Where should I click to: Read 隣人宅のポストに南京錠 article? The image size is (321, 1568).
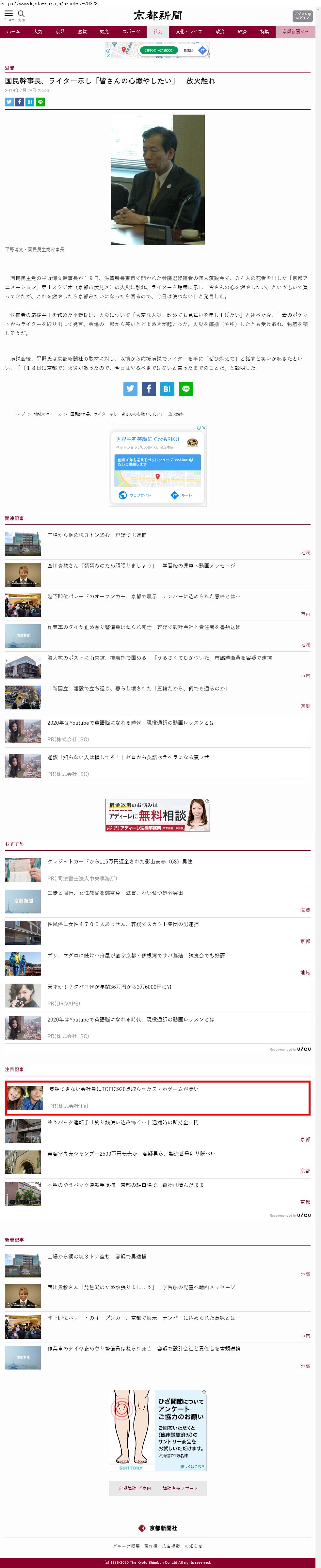(160, 657)
